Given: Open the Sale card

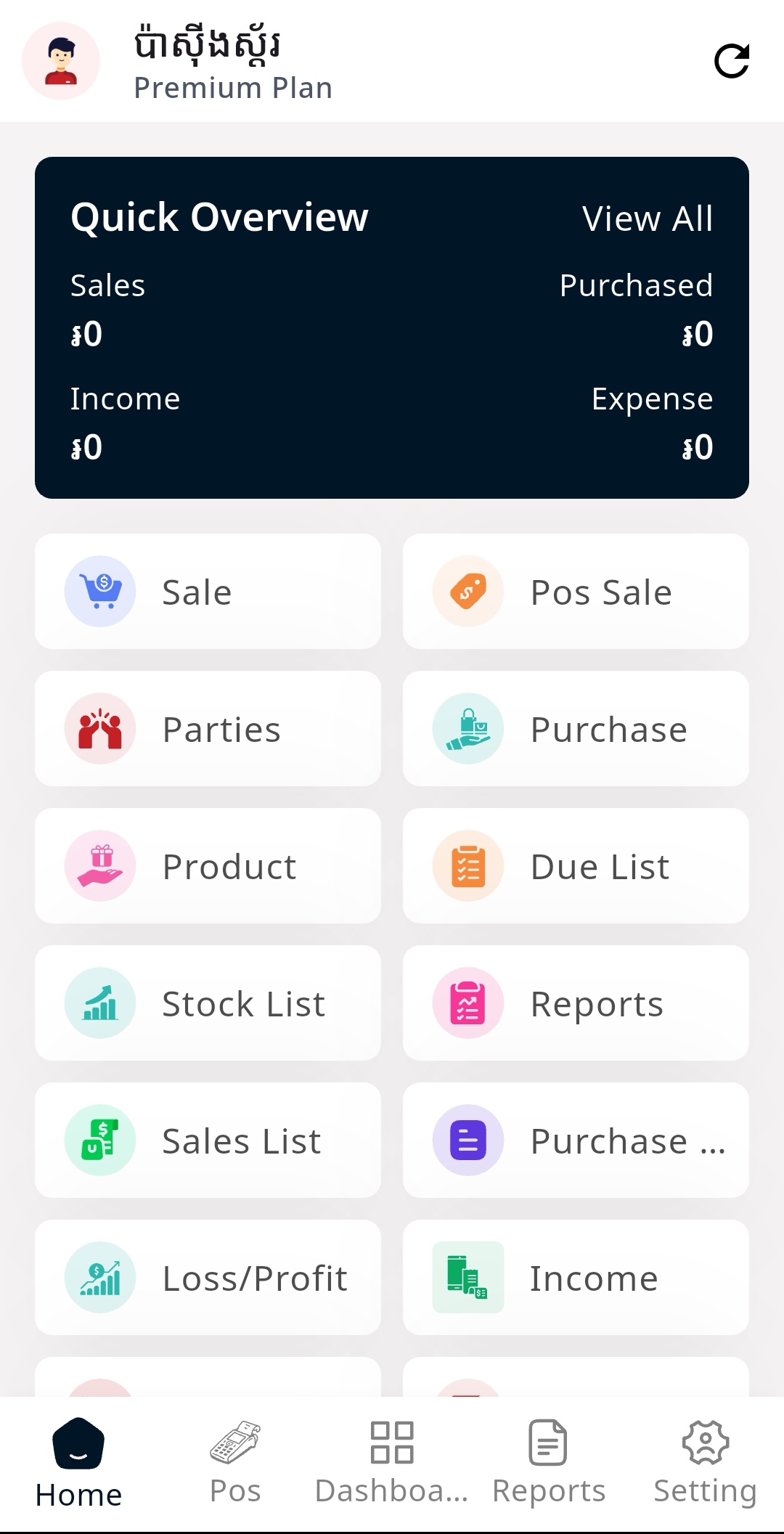Looking at the screenshot, I should click(208, 592).
